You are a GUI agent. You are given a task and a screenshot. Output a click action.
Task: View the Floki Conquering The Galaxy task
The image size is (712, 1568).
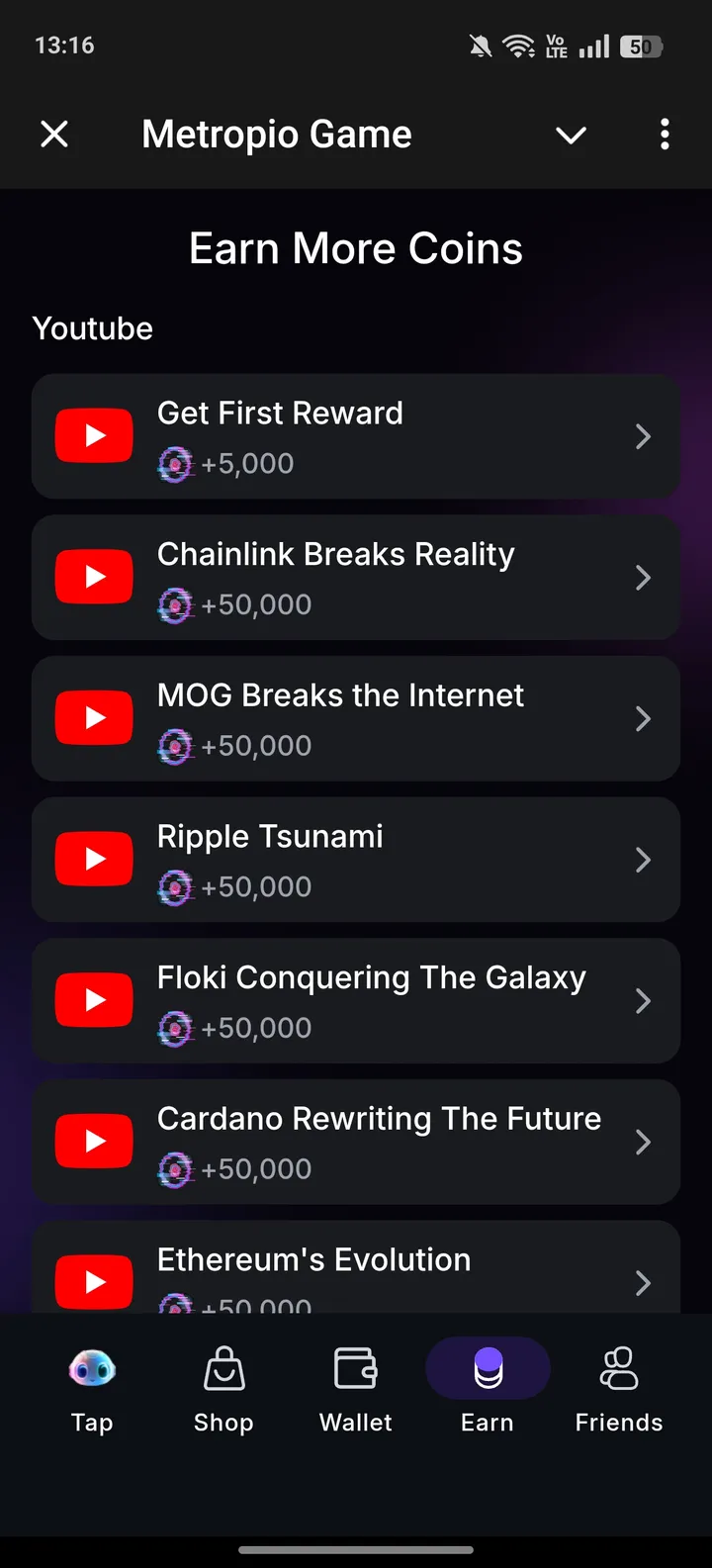[356, 1000]
